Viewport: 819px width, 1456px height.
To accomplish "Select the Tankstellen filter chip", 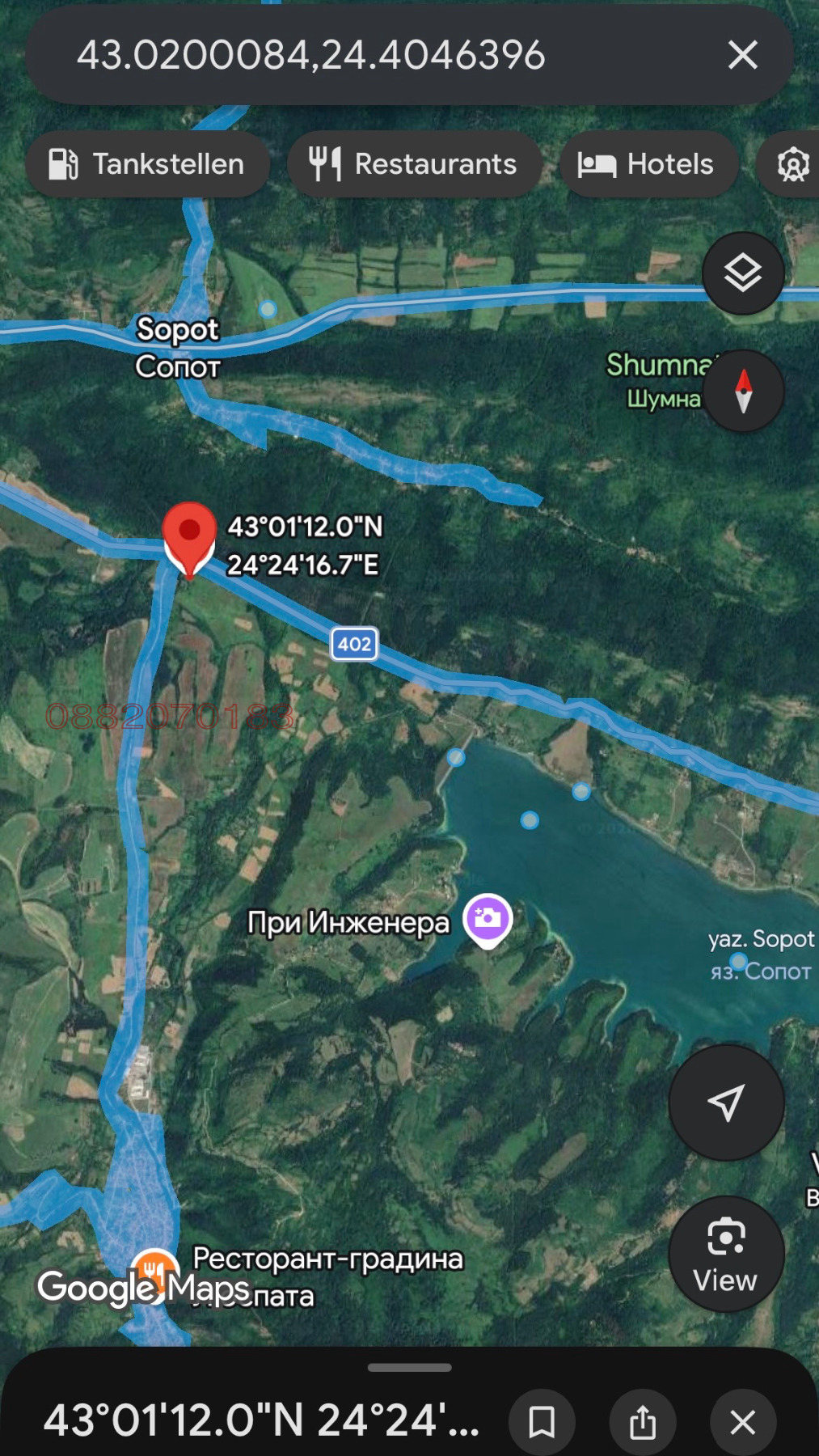I will (147, 164).
